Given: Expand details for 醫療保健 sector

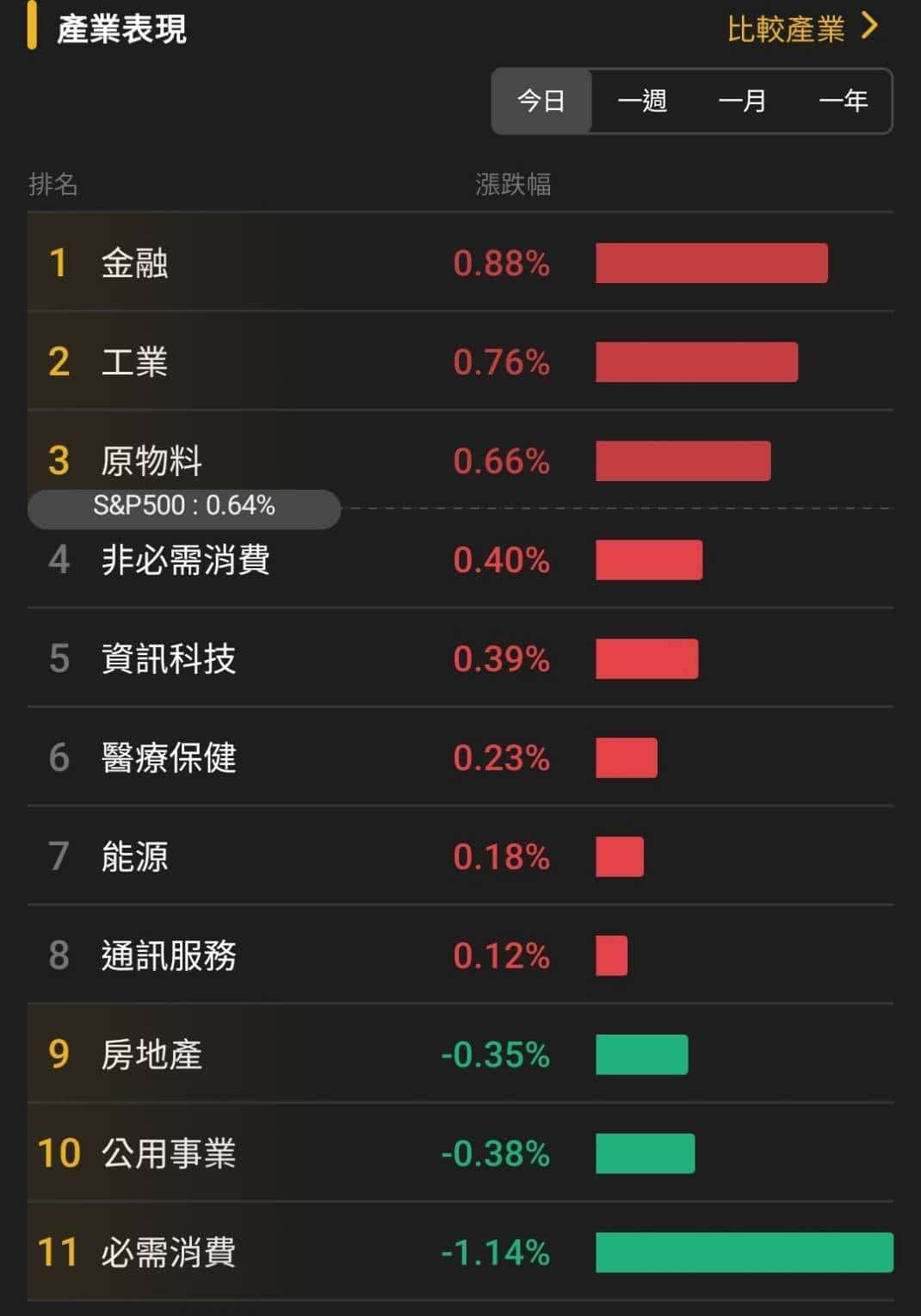Looking at the screenshot, I should pos(169,758).
